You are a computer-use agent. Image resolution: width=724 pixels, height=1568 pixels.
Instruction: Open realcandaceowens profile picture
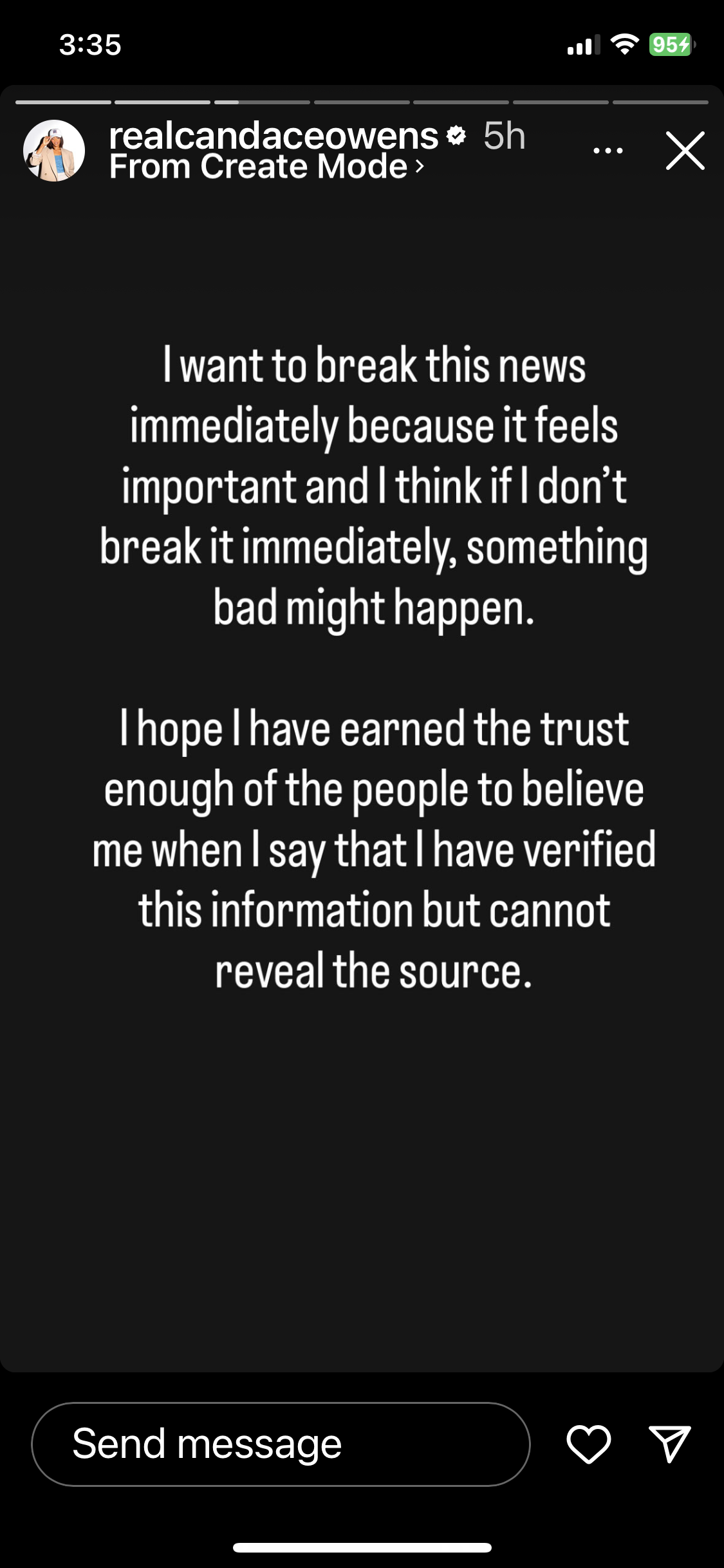[54, 151]
